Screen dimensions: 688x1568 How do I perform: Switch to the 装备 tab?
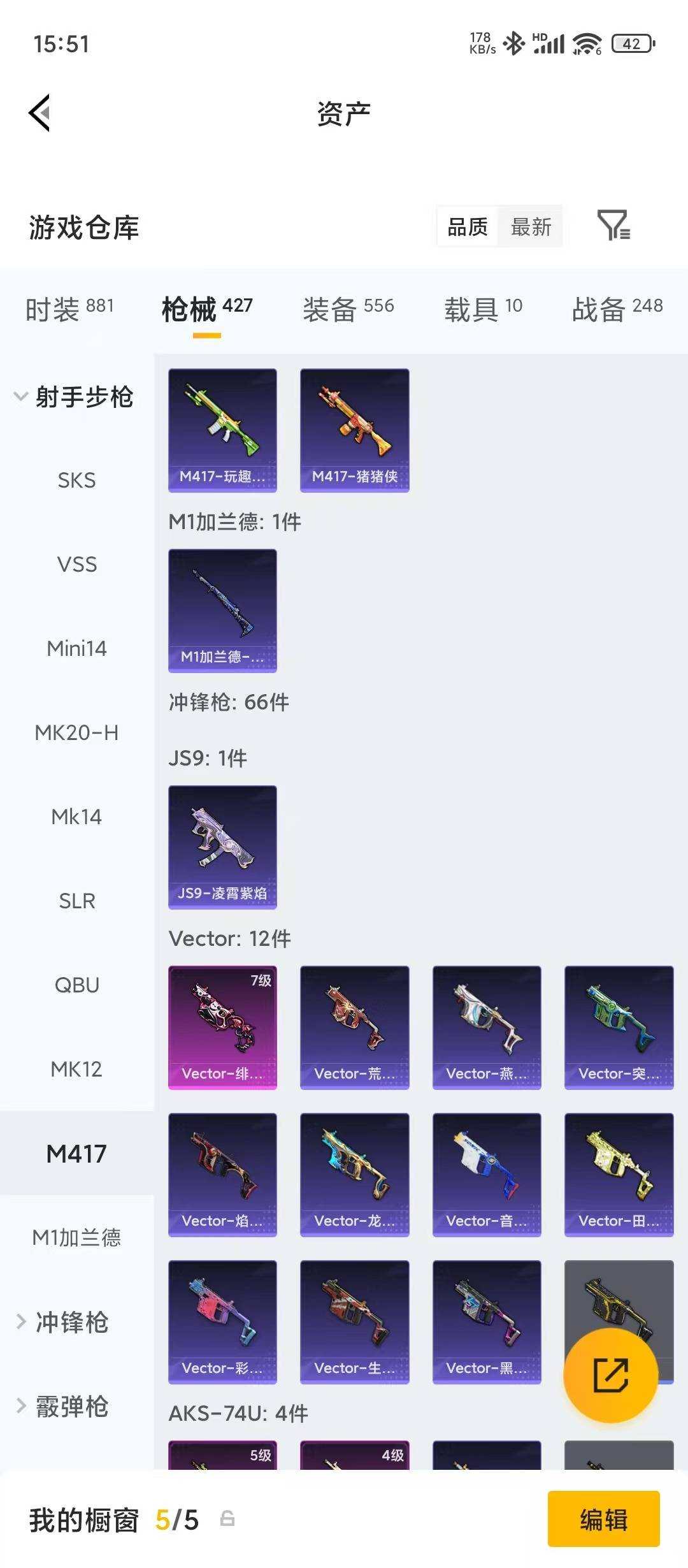pos(348,309)
